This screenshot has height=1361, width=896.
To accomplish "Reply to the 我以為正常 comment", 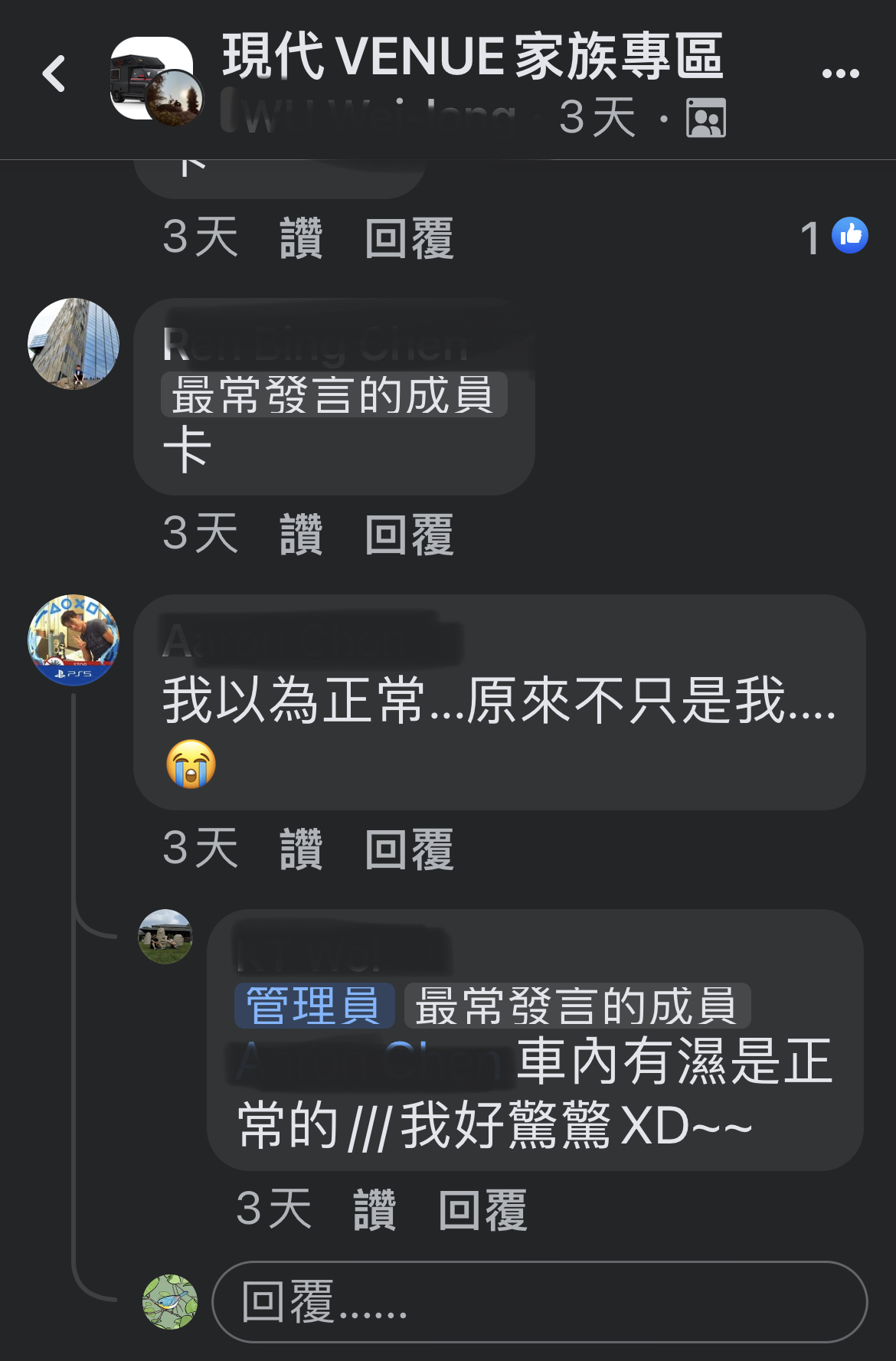I will (x=409, y=849).
